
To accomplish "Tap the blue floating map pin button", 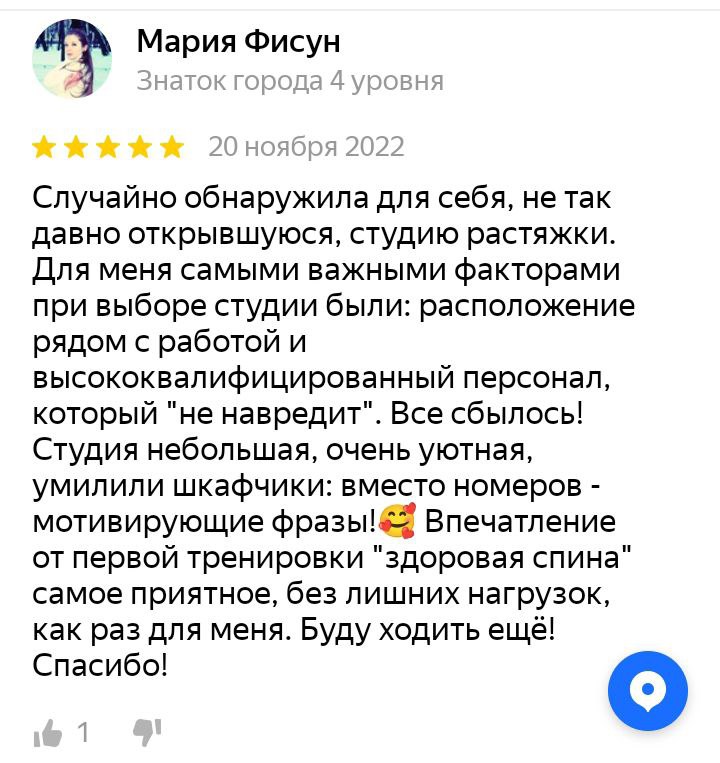I will tap(647, 691).
